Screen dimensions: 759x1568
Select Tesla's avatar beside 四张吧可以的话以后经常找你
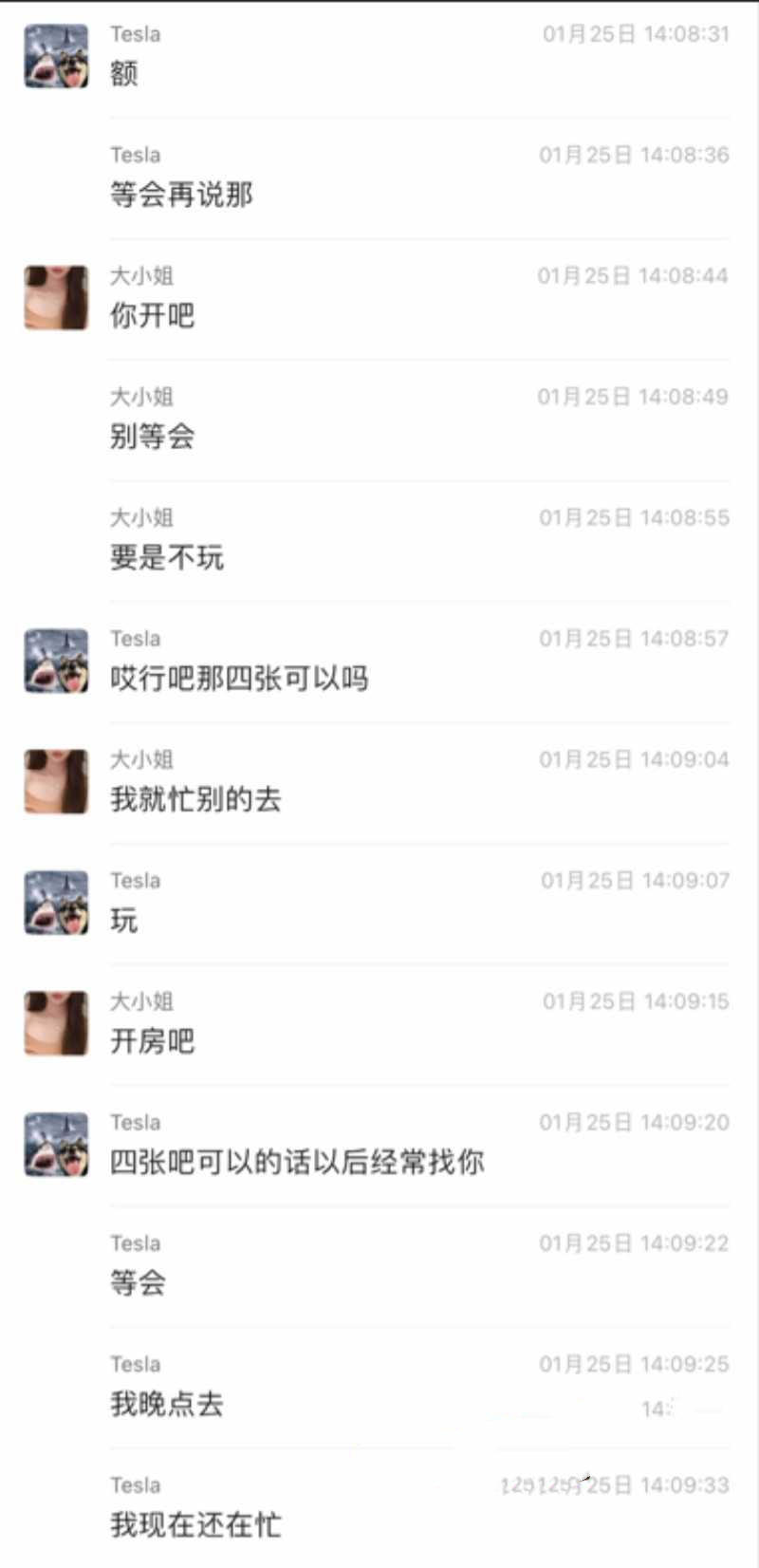56,1144
